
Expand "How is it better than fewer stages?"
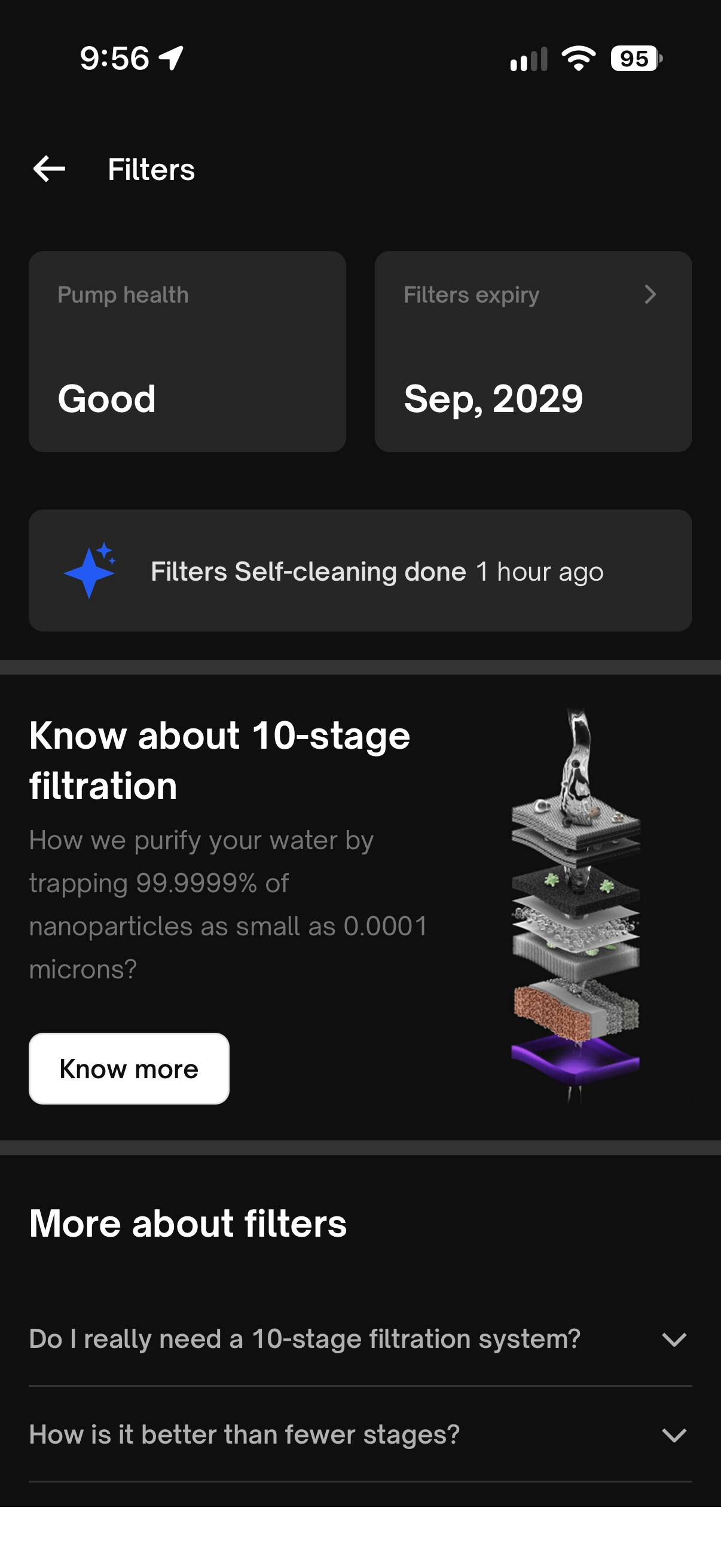point(360,1435)
